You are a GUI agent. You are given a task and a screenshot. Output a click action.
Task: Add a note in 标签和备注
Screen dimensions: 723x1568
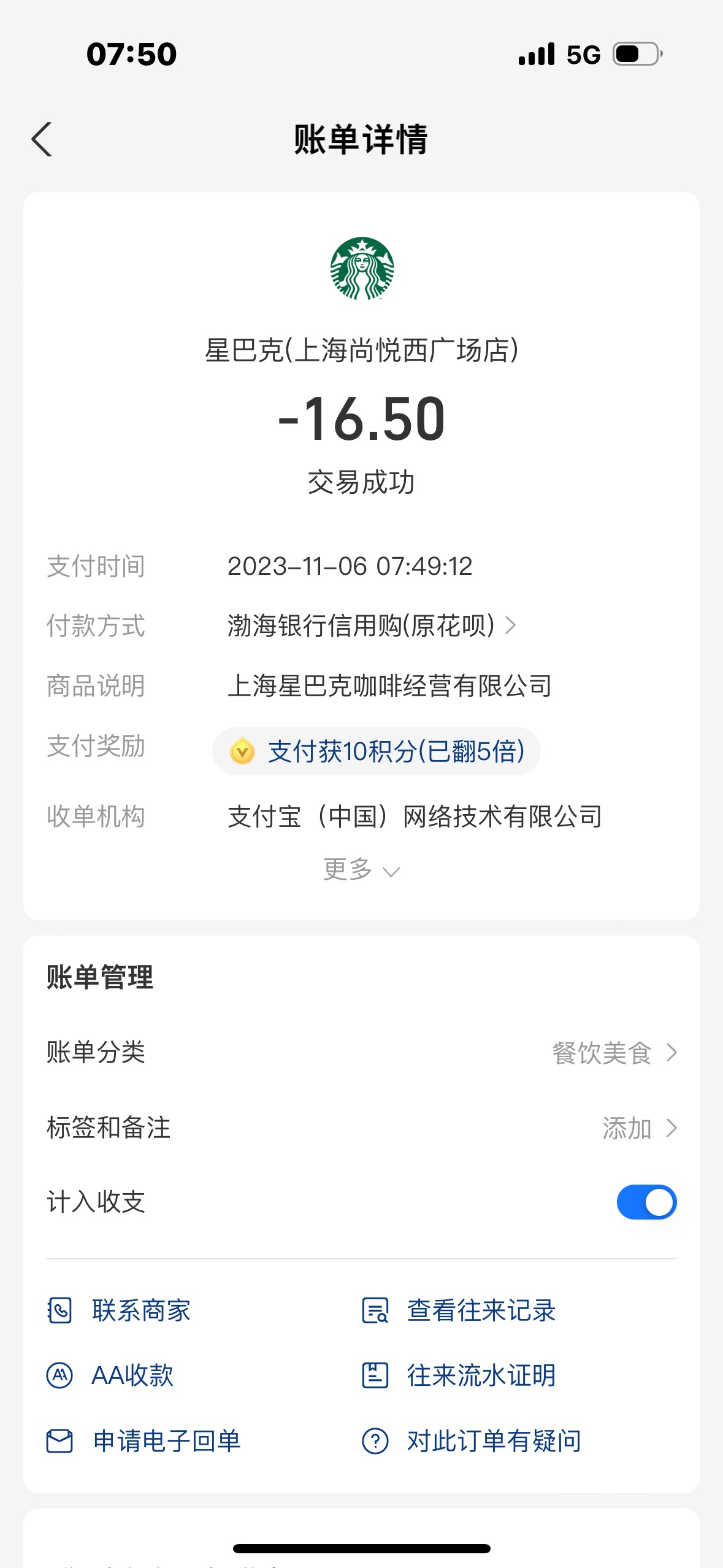361,1128
